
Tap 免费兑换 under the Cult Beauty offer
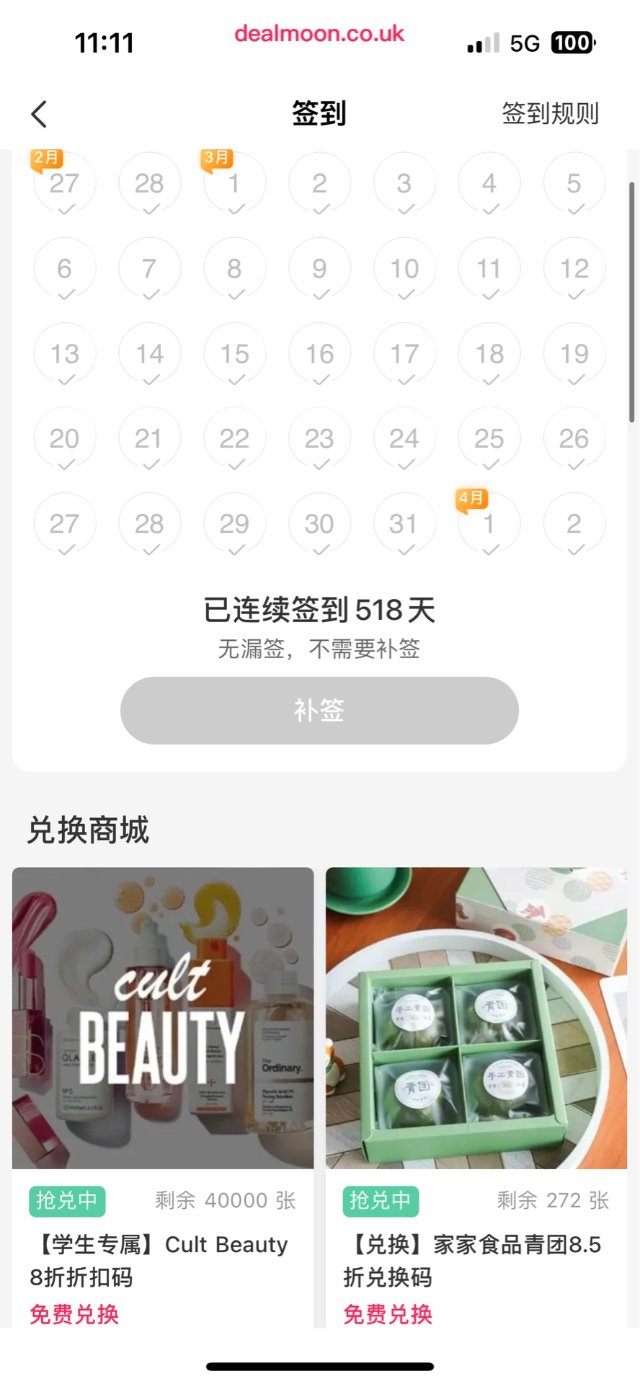[74, 1314]
